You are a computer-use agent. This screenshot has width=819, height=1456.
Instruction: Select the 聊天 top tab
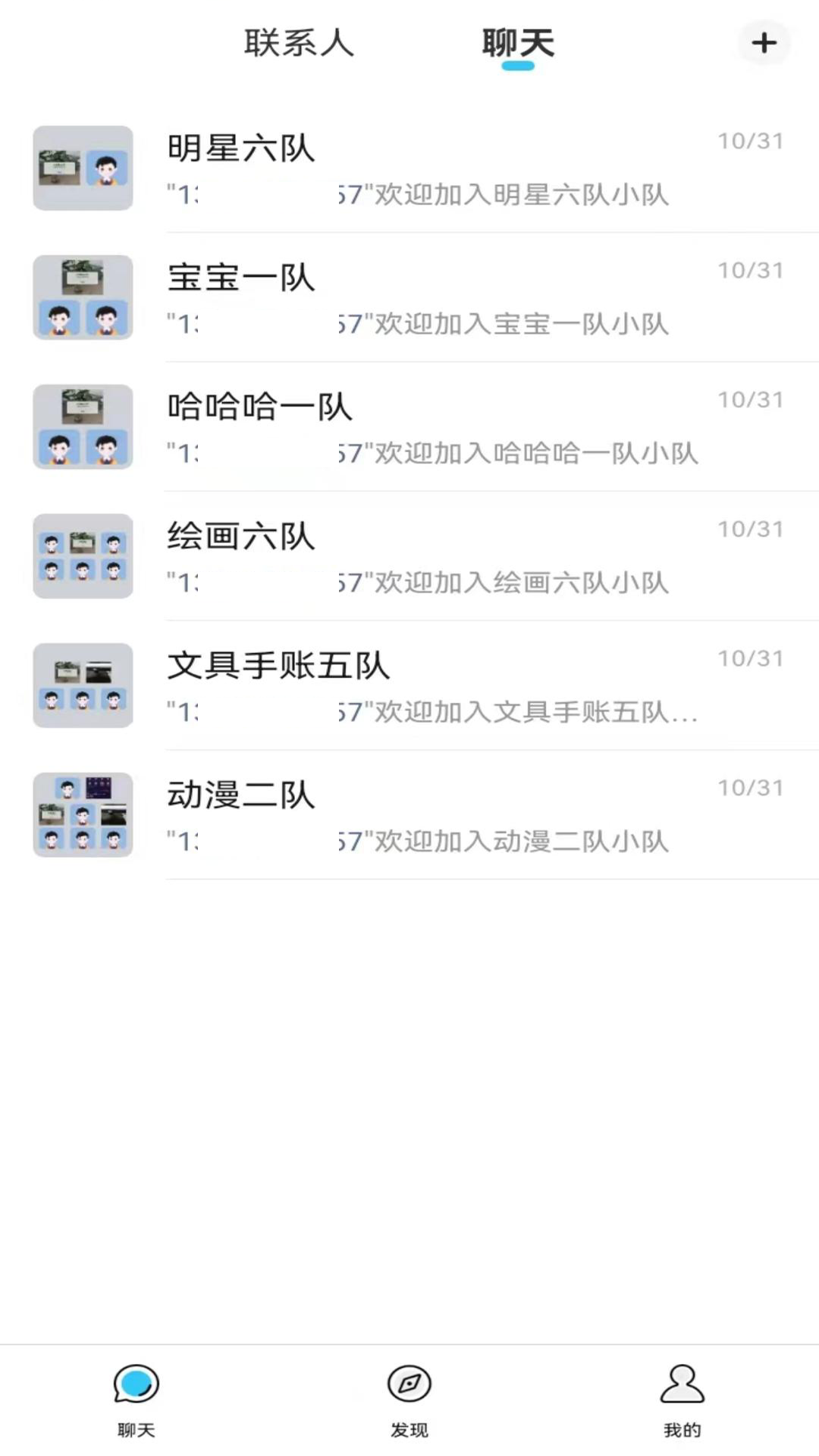(x=518, y=42)
